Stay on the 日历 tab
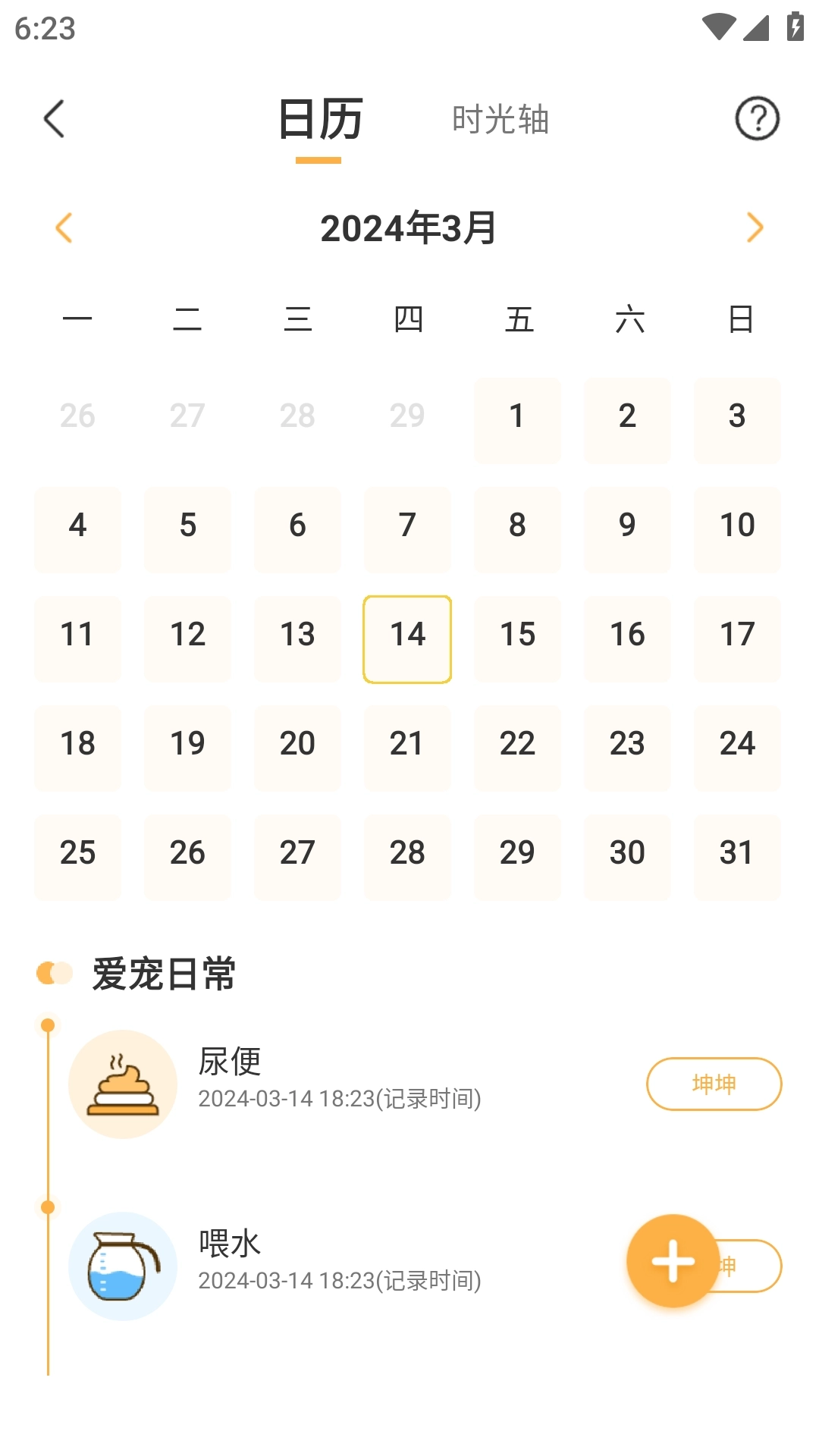The image size is (819, 1456). point(318,119)
